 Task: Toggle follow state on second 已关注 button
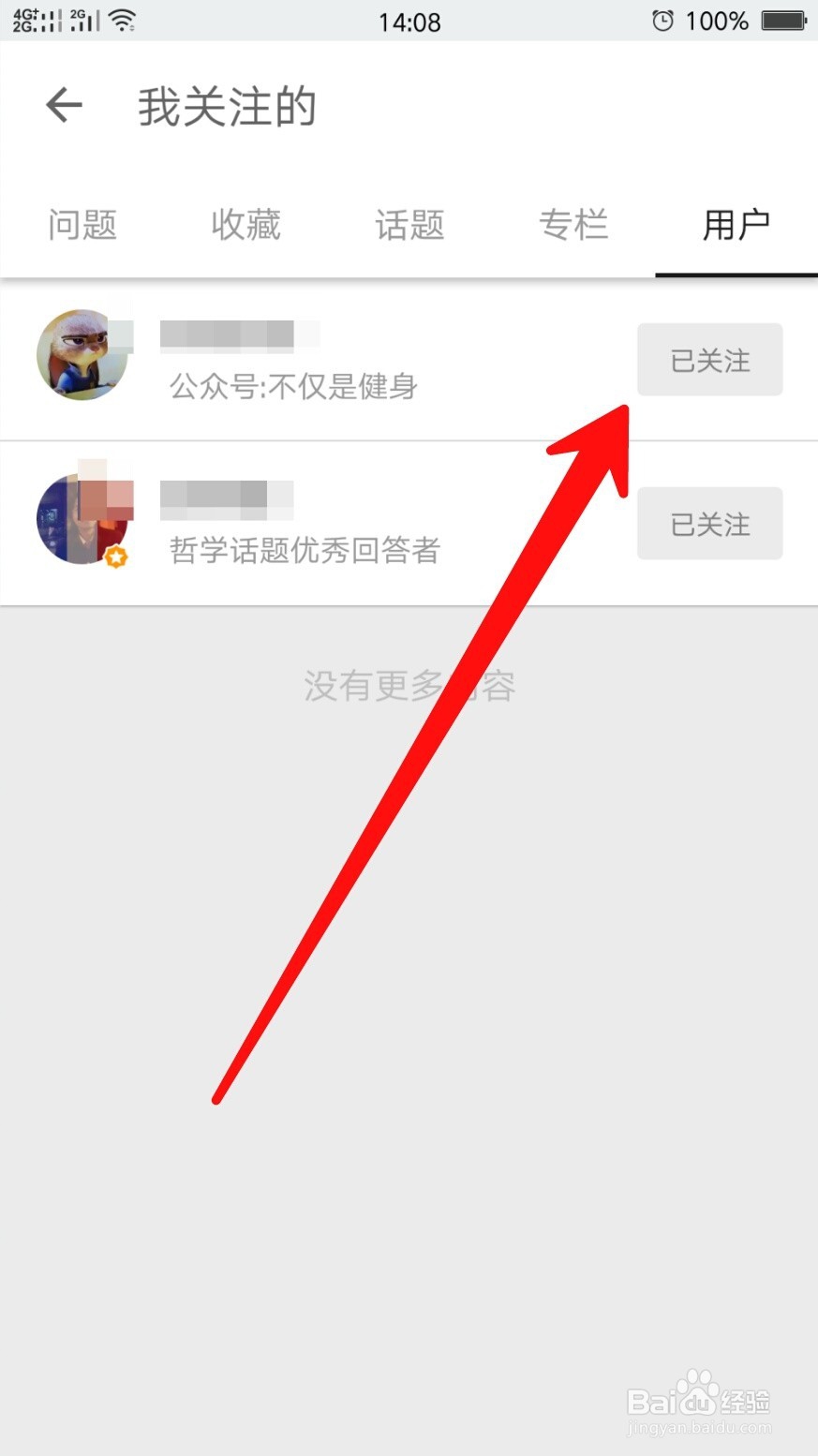pos(709,524)
